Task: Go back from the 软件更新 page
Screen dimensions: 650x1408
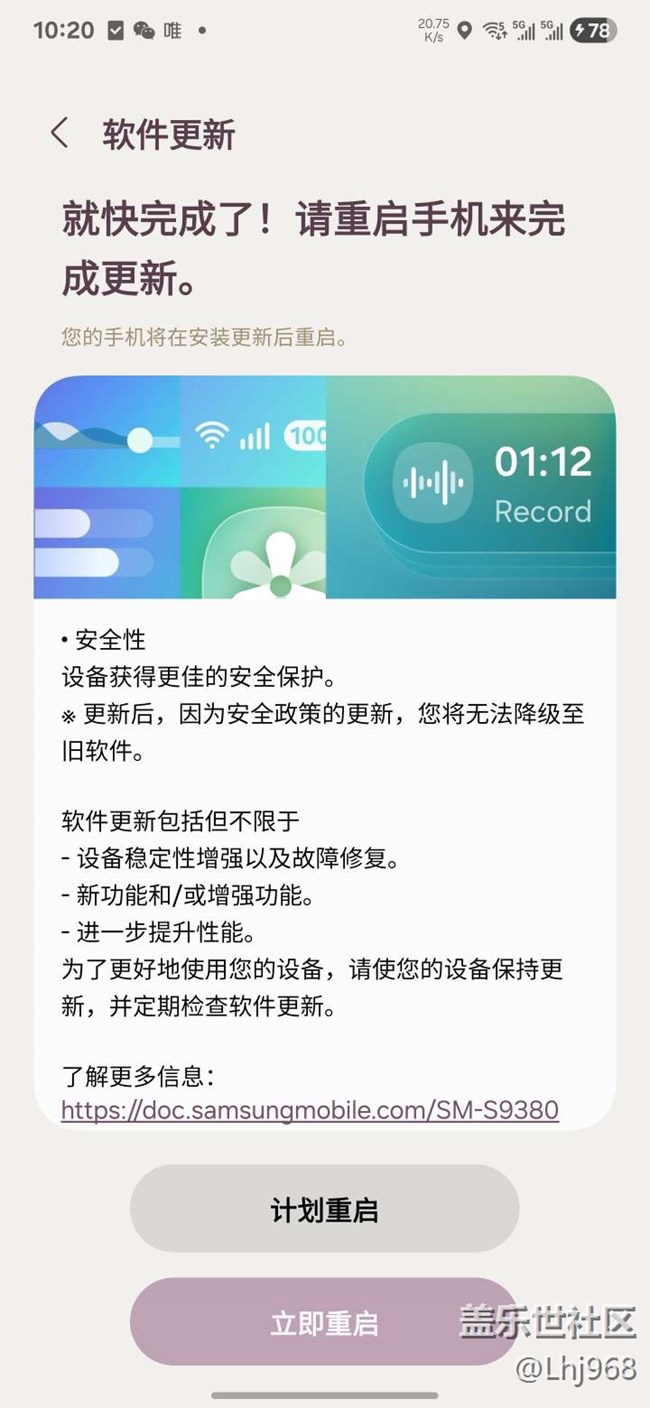Action: point(60,133)
